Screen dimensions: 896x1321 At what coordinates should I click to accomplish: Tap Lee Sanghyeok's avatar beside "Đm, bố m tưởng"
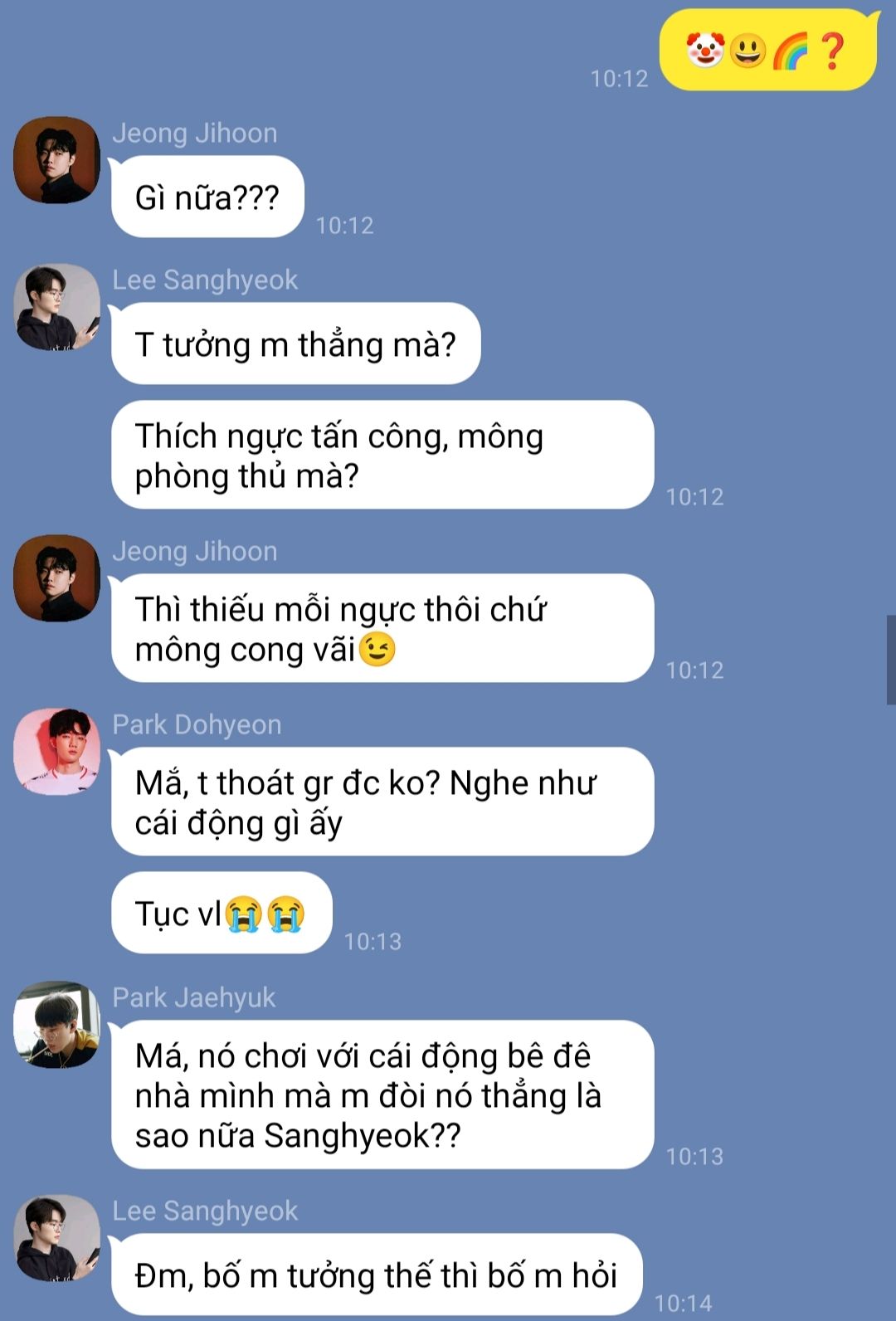pyautogui.click(x=56, y=1238)
